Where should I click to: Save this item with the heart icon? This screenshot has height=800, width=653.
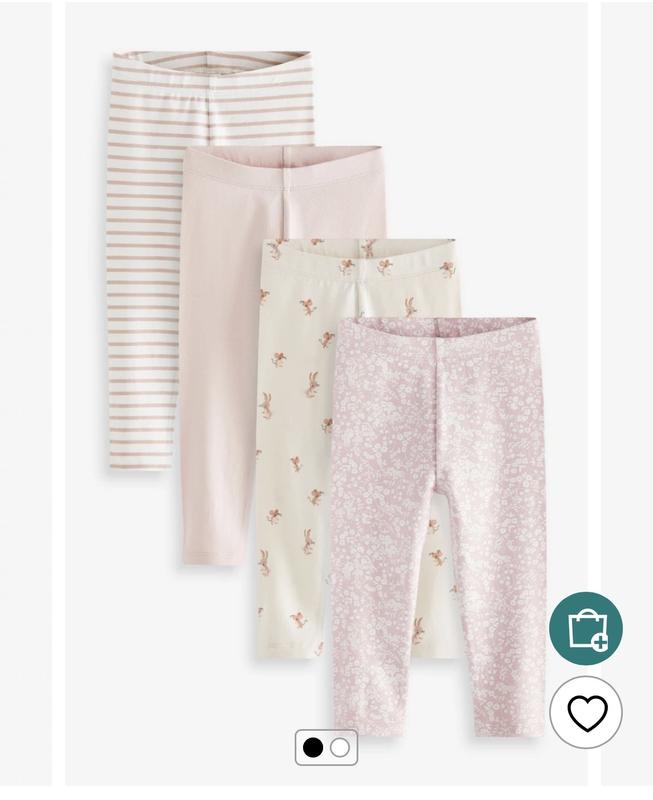point(586,712)
